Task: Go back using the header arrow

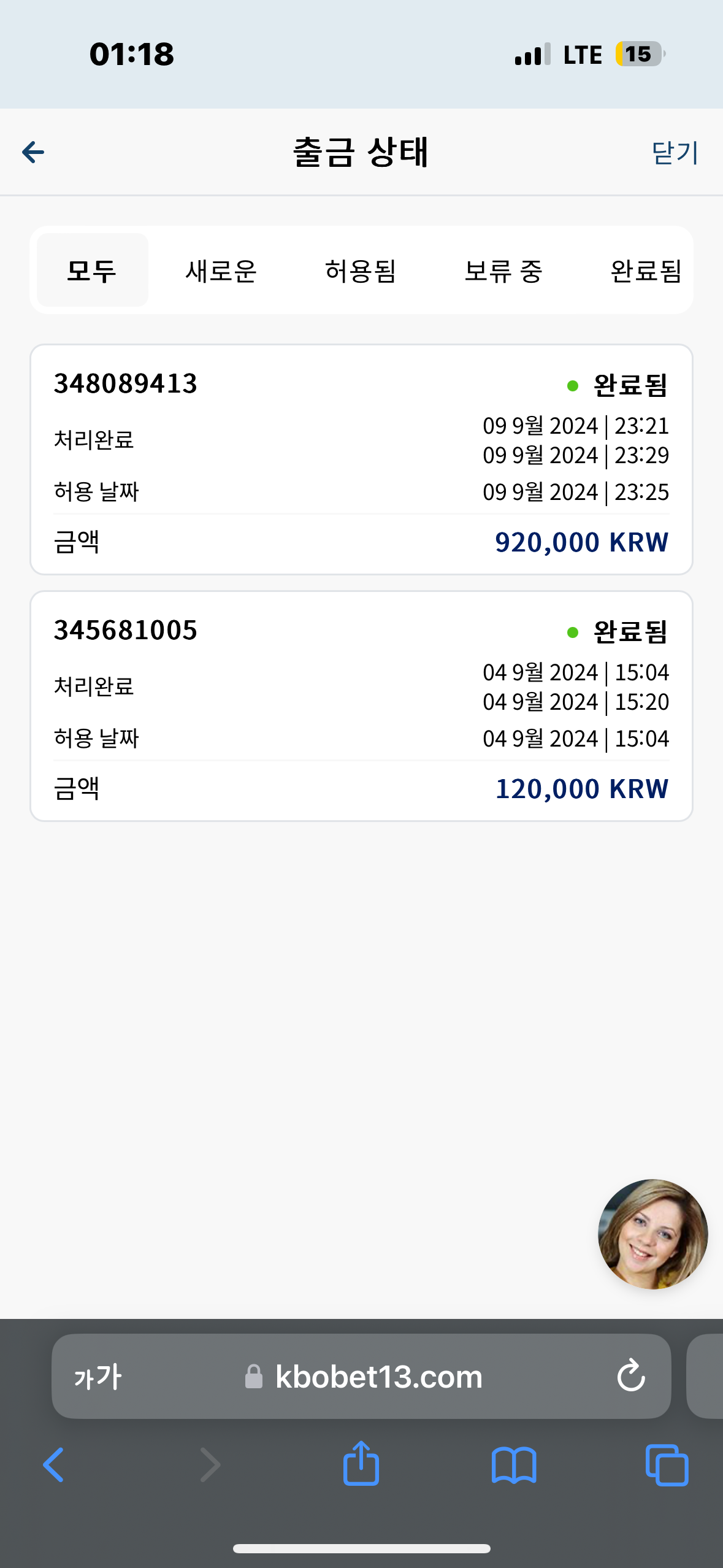Action: (x=33, y=152)
